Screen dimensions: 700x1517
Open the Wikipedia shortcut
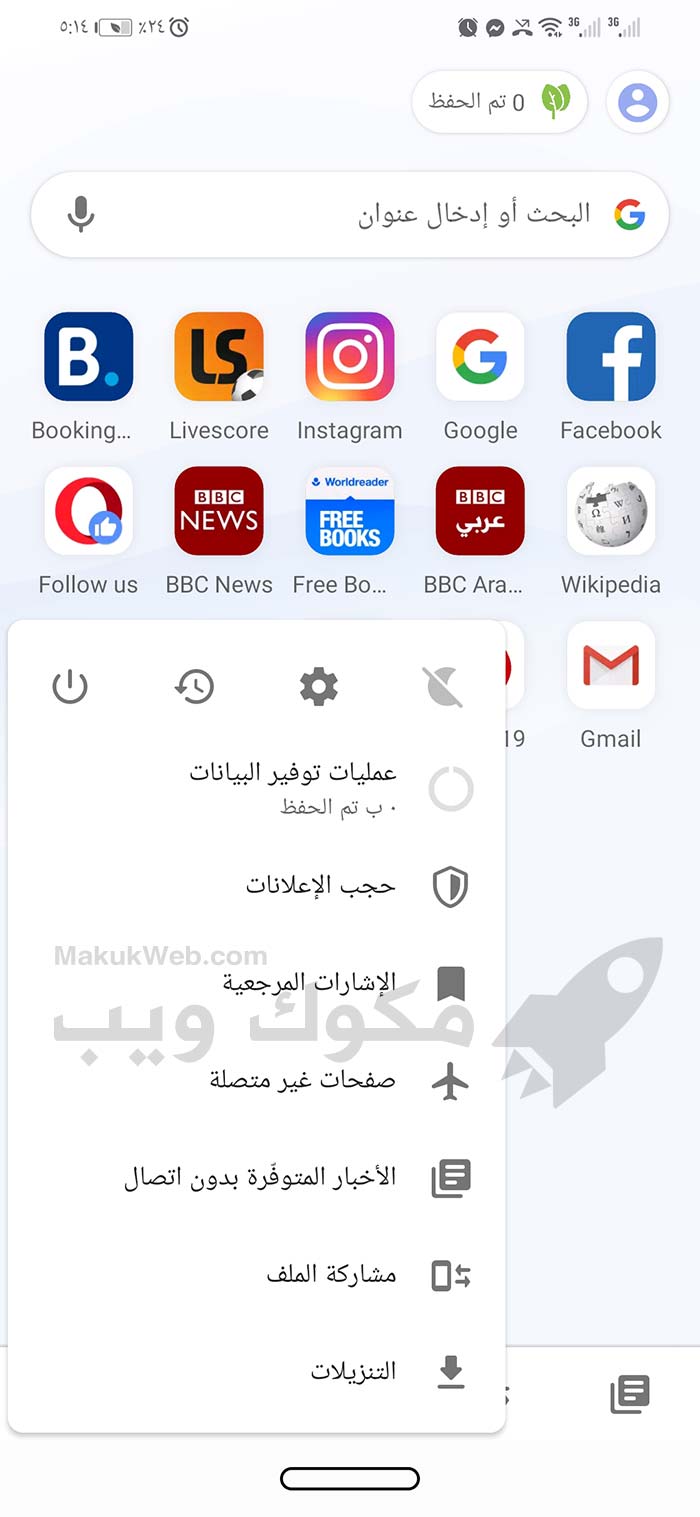(x=610, y=511)
